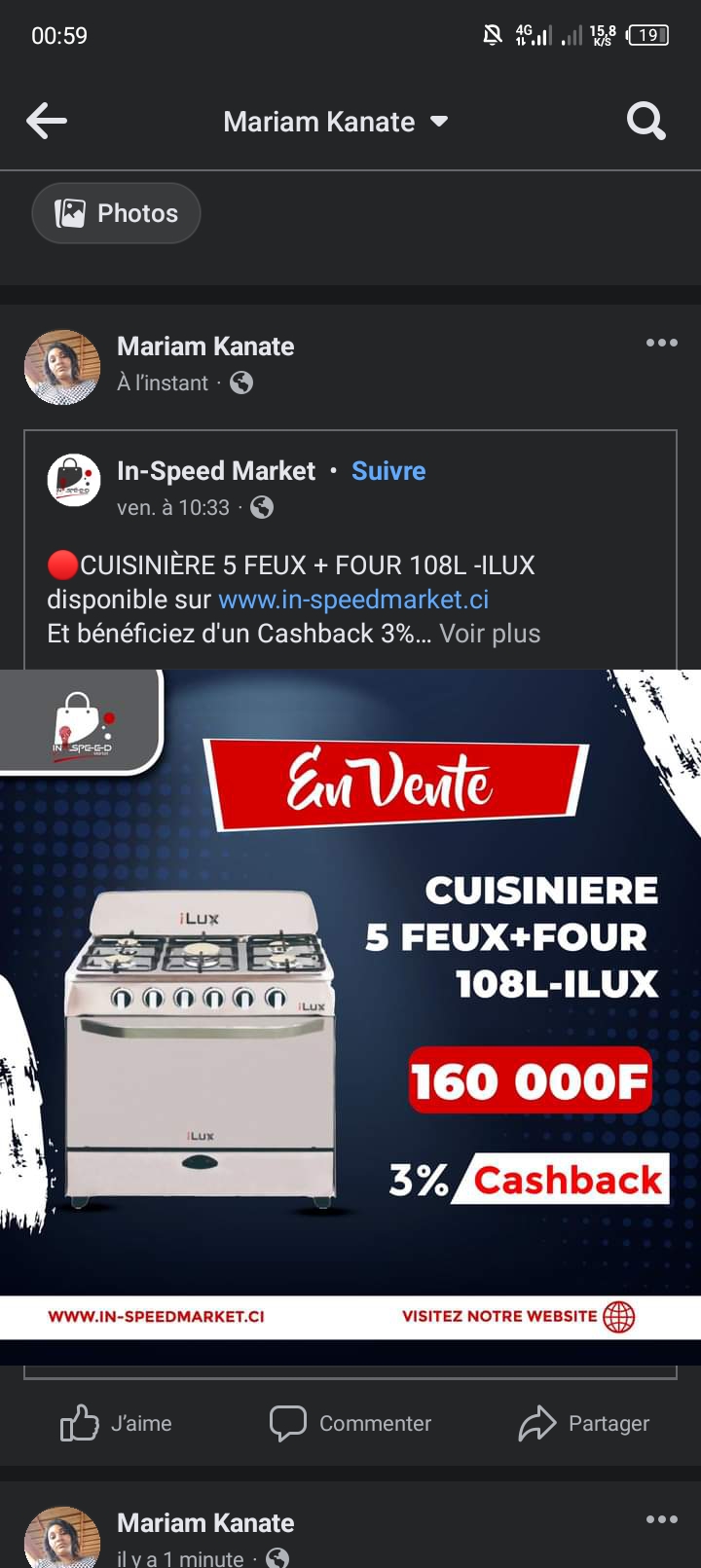
Task: Open search on this profile
Action: 646,122
